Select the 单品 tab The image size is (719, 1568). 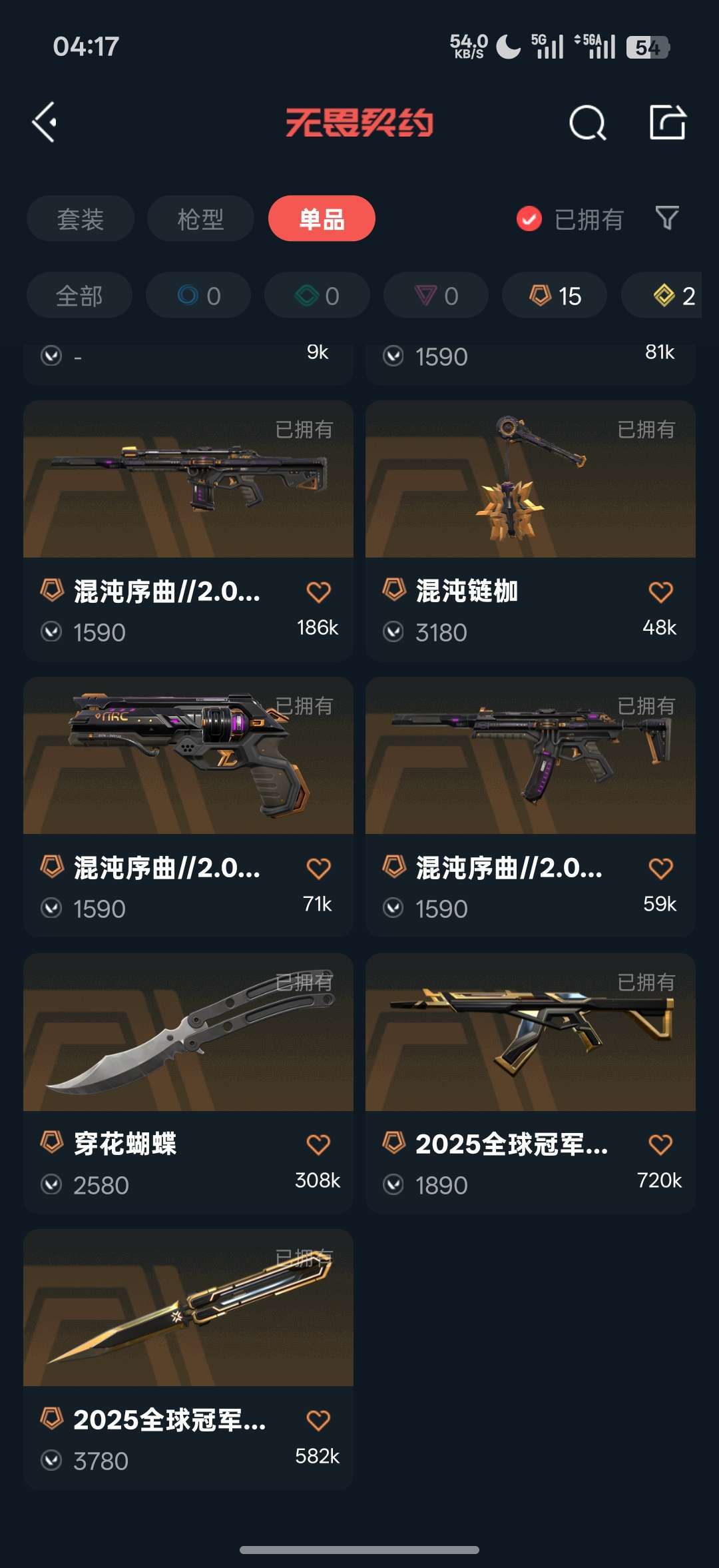tap(322, 218)
